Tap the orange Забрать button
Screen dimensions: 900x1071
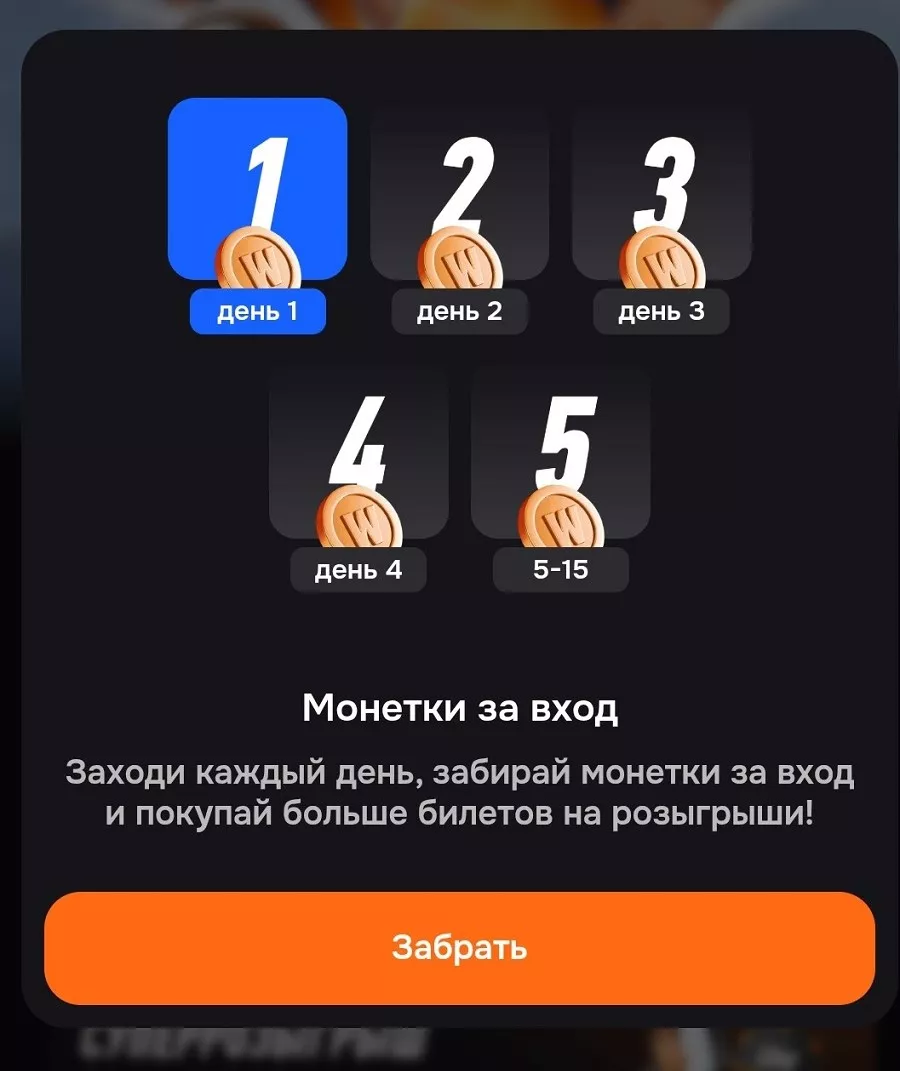click(x=459, y=947)
